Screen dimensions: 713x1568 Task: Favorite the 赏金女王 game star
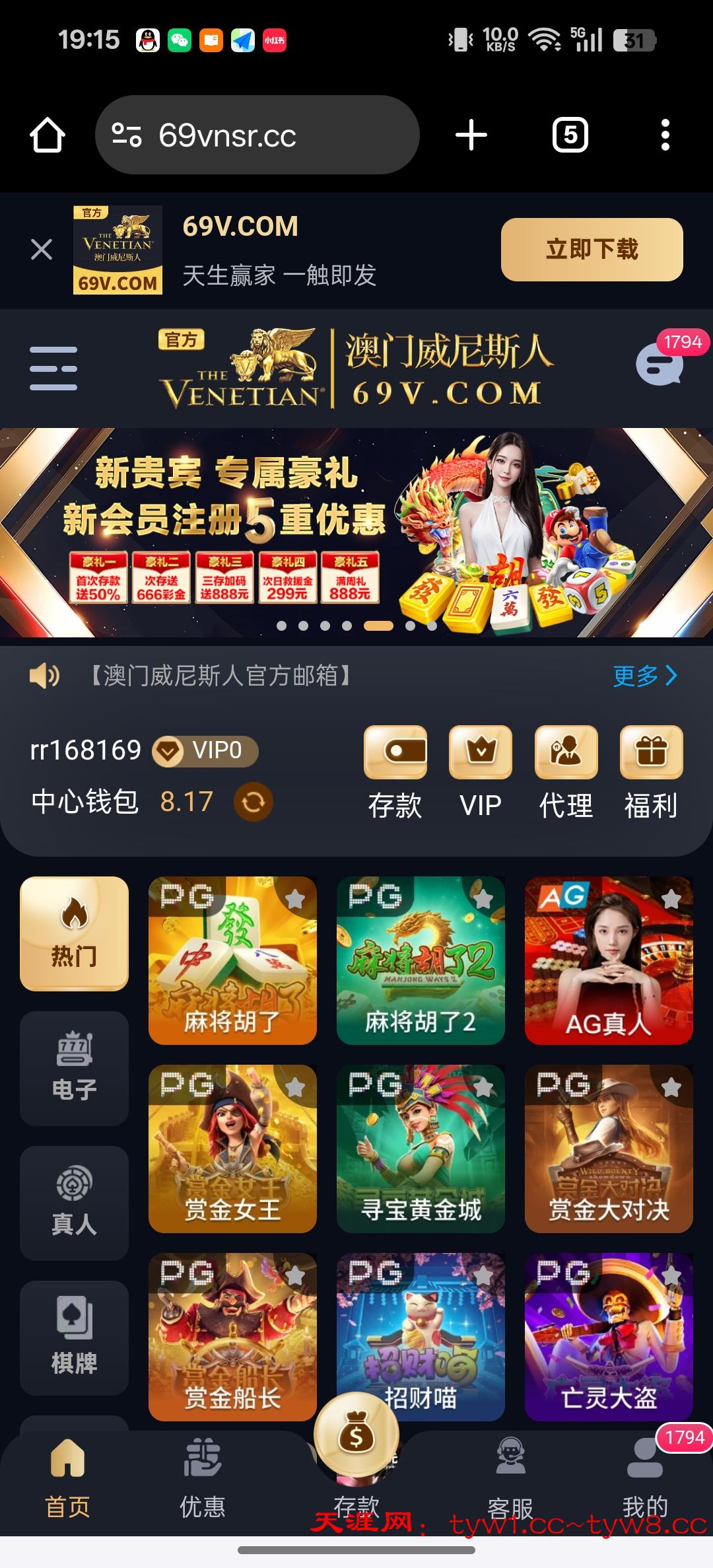295,1087
